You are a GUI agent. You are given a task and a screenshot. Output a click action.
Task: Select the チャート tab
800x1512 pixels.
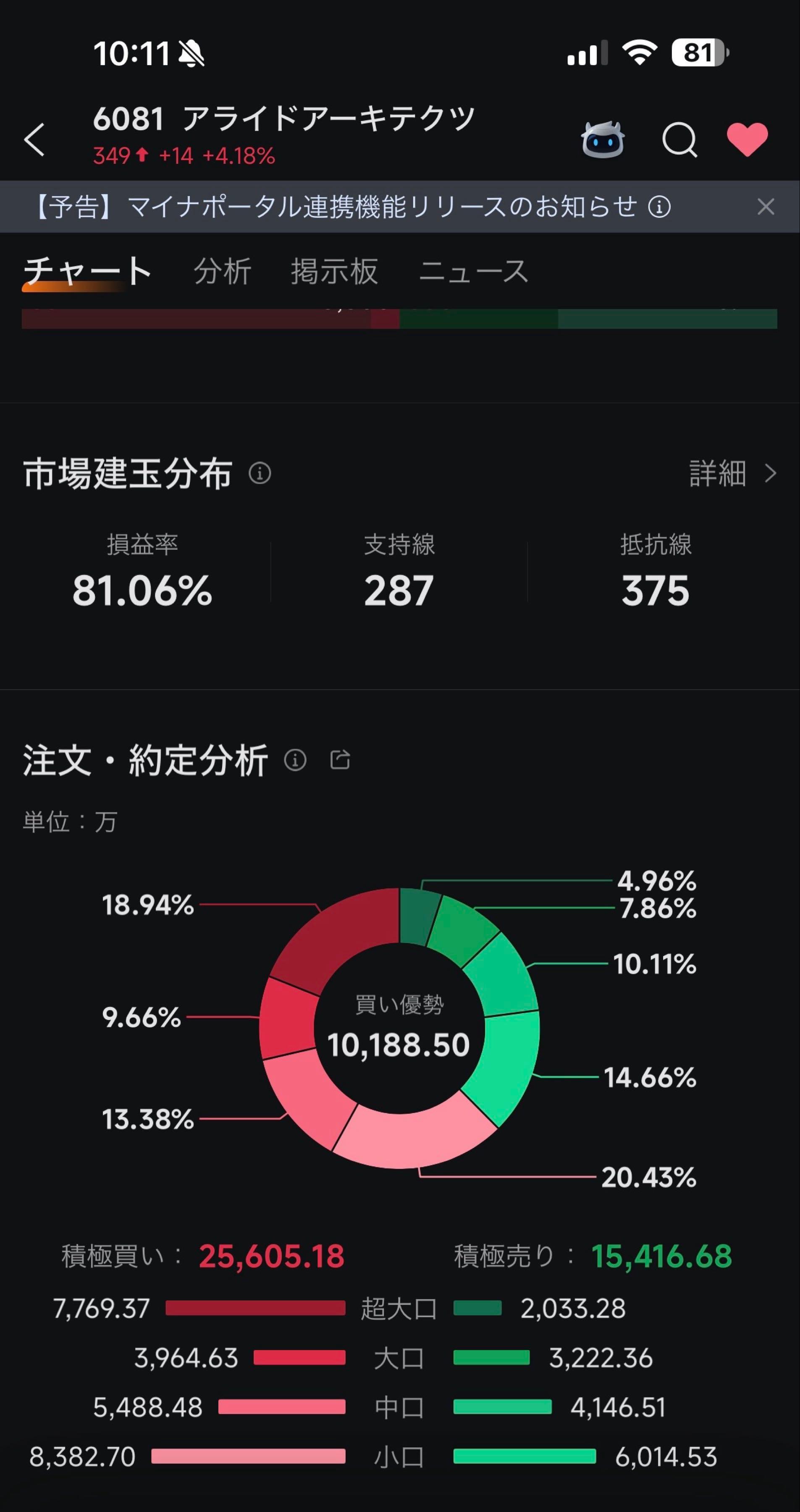pyautogui.click(x=87, y=271)
